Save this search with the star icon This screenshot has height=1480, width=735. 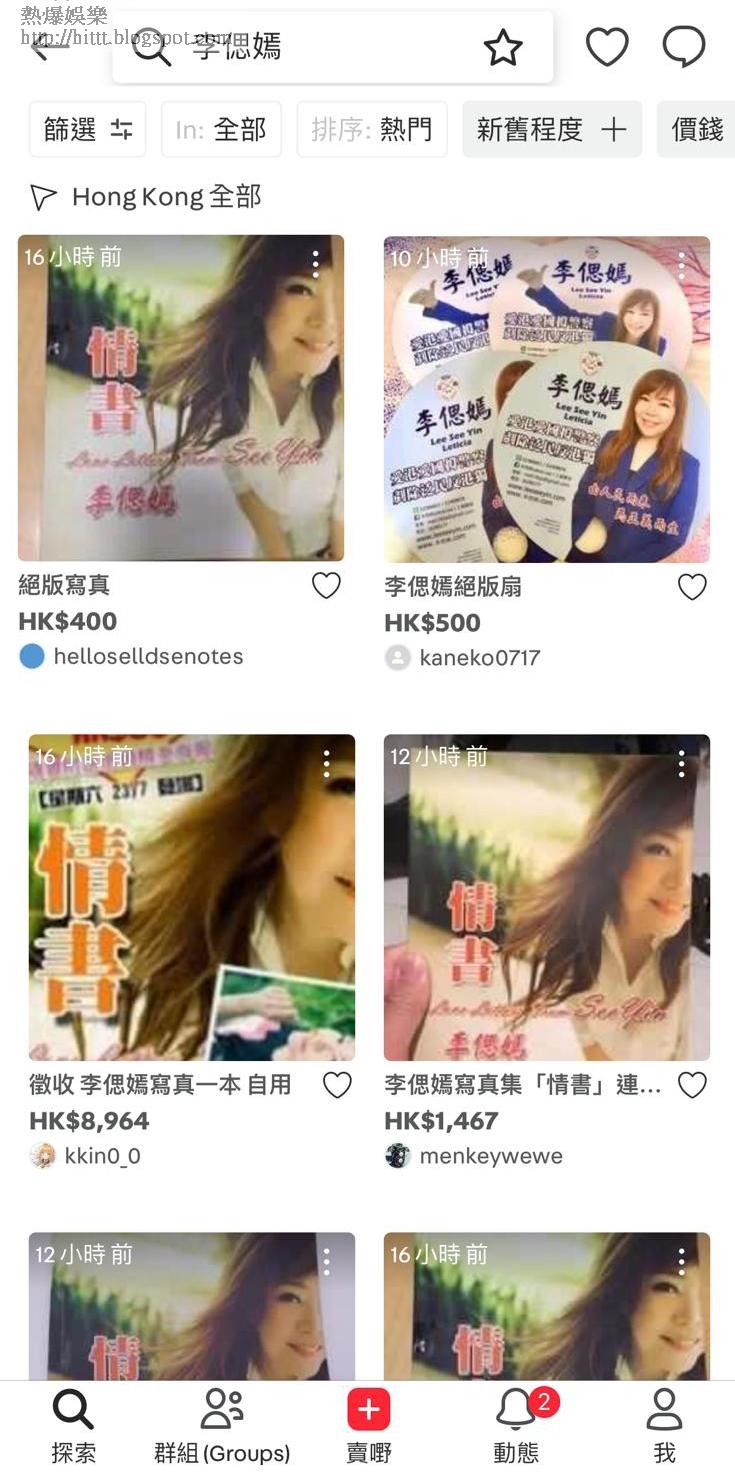[503, 48]
